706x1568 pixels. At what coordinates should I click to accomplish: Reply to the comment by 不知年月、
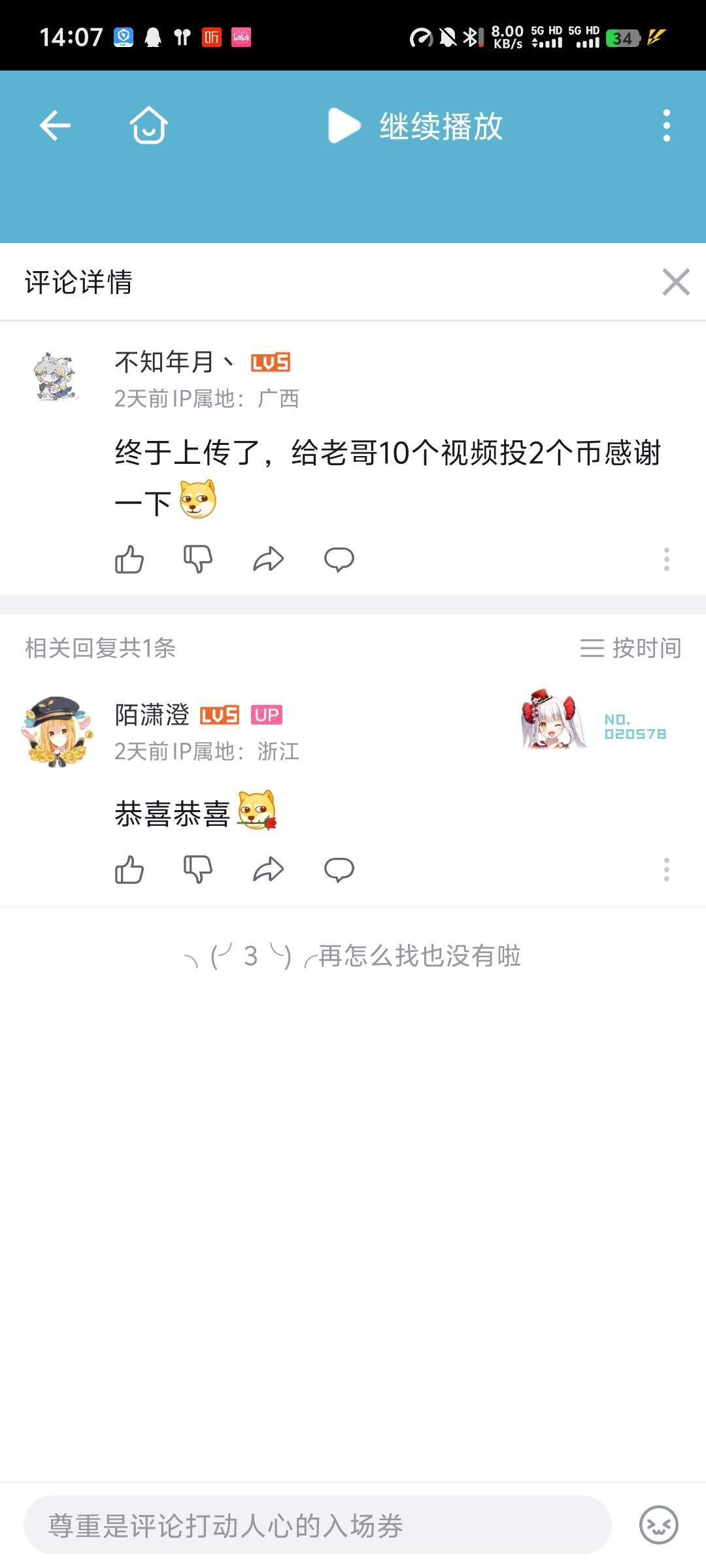pyautogui.click(x=339, y=559)
